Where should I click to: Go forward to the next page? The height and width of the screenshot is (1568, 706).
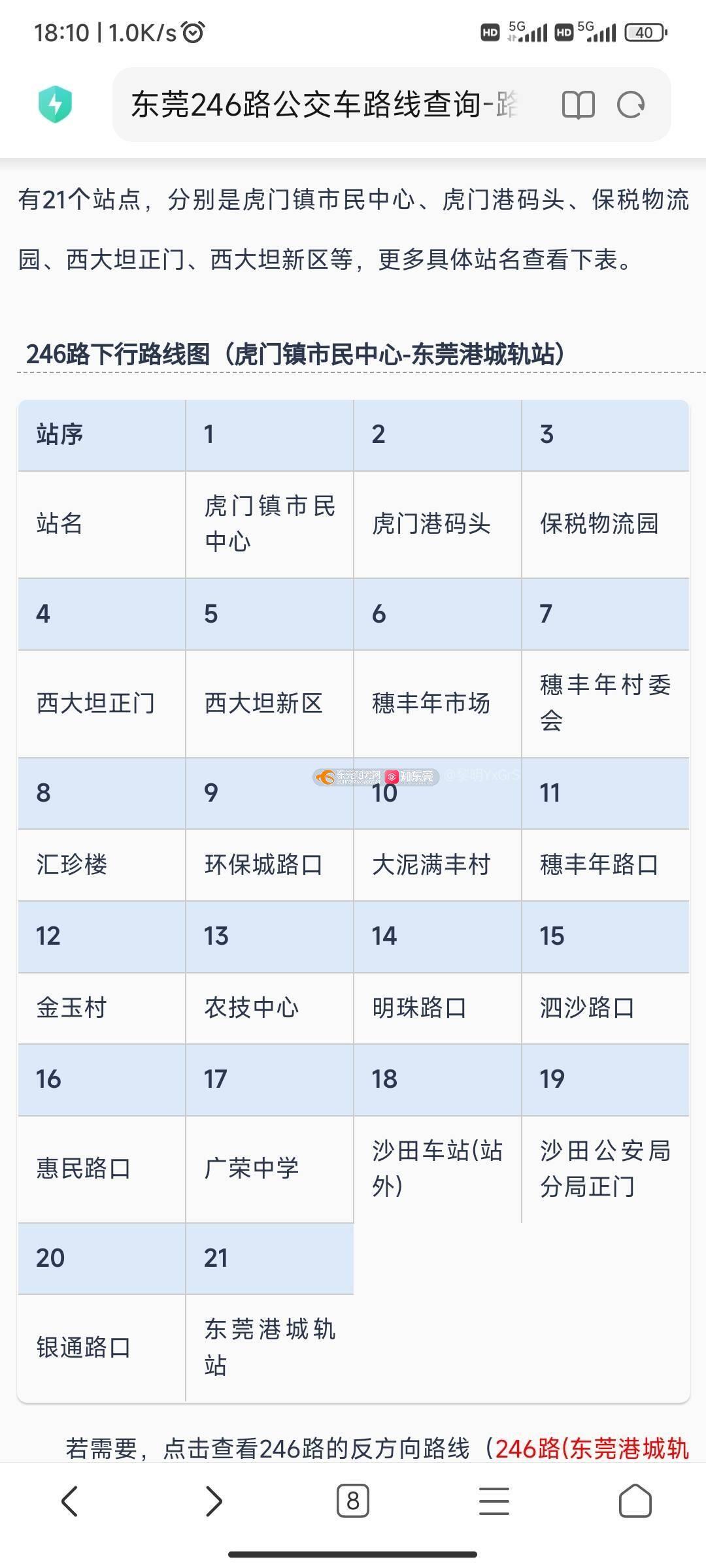[x=213, y=1501]
